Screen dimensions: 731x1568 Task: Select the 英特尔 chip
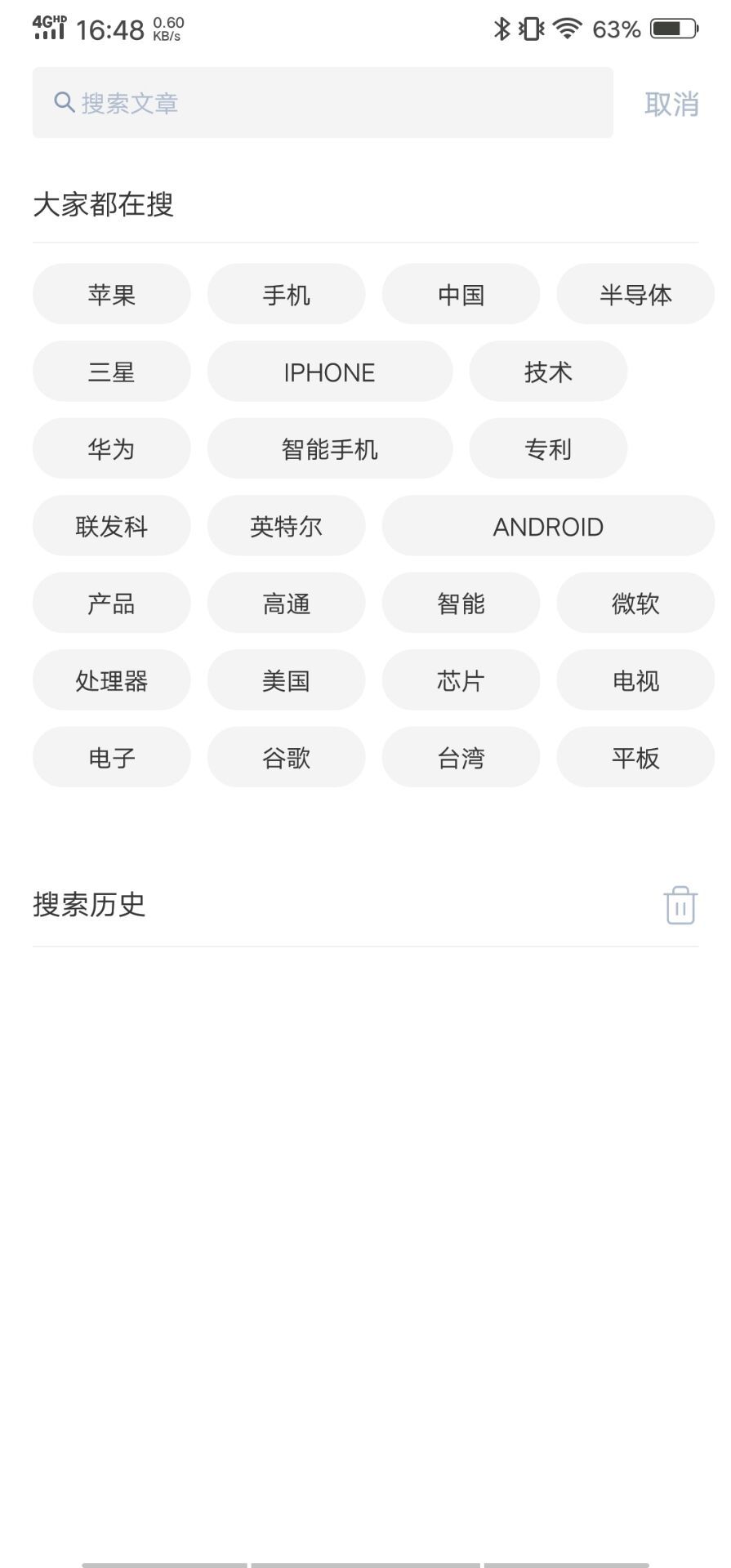286,526
